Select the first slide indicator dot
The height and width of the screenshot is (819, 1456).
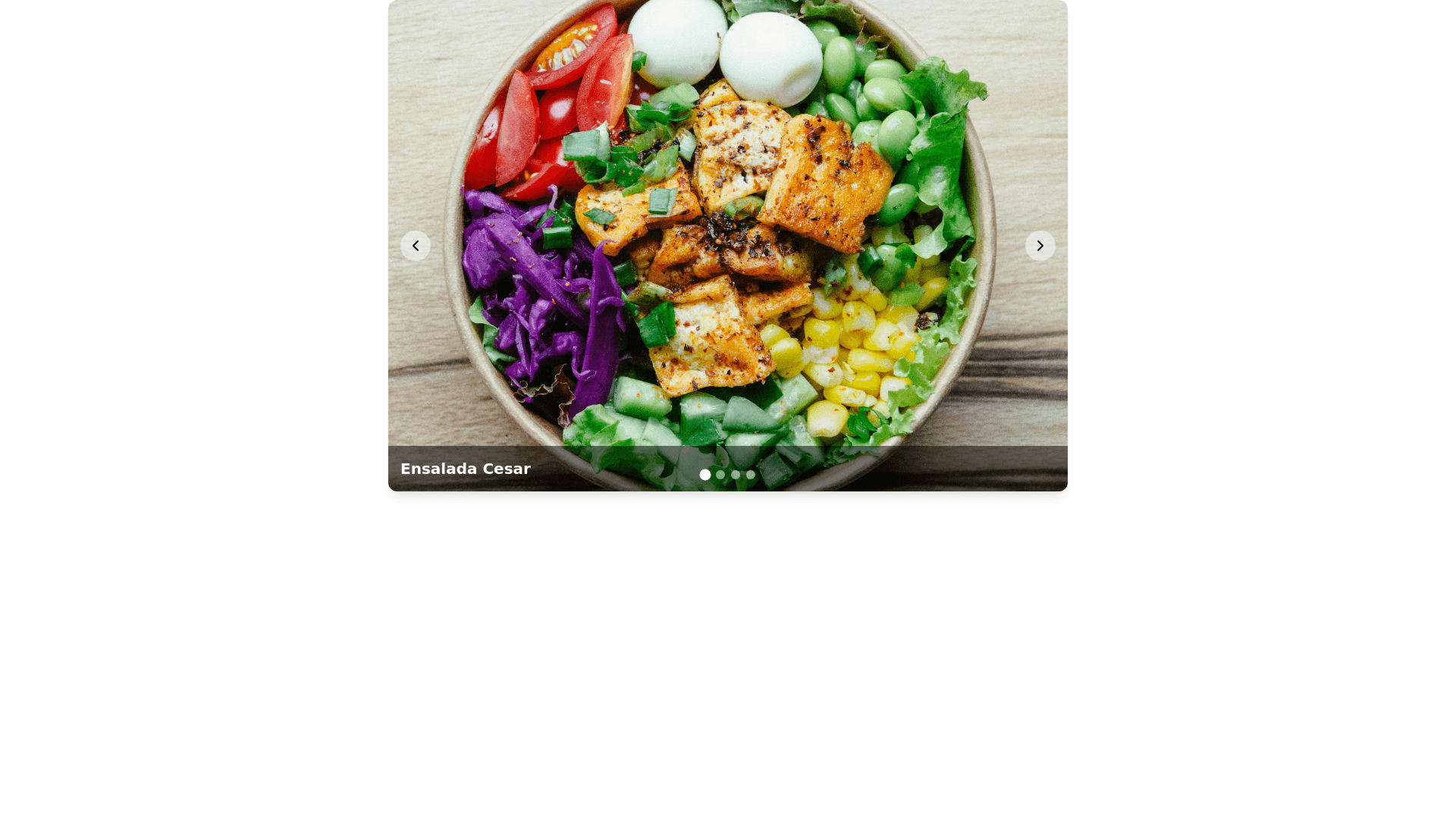point(705,475)
